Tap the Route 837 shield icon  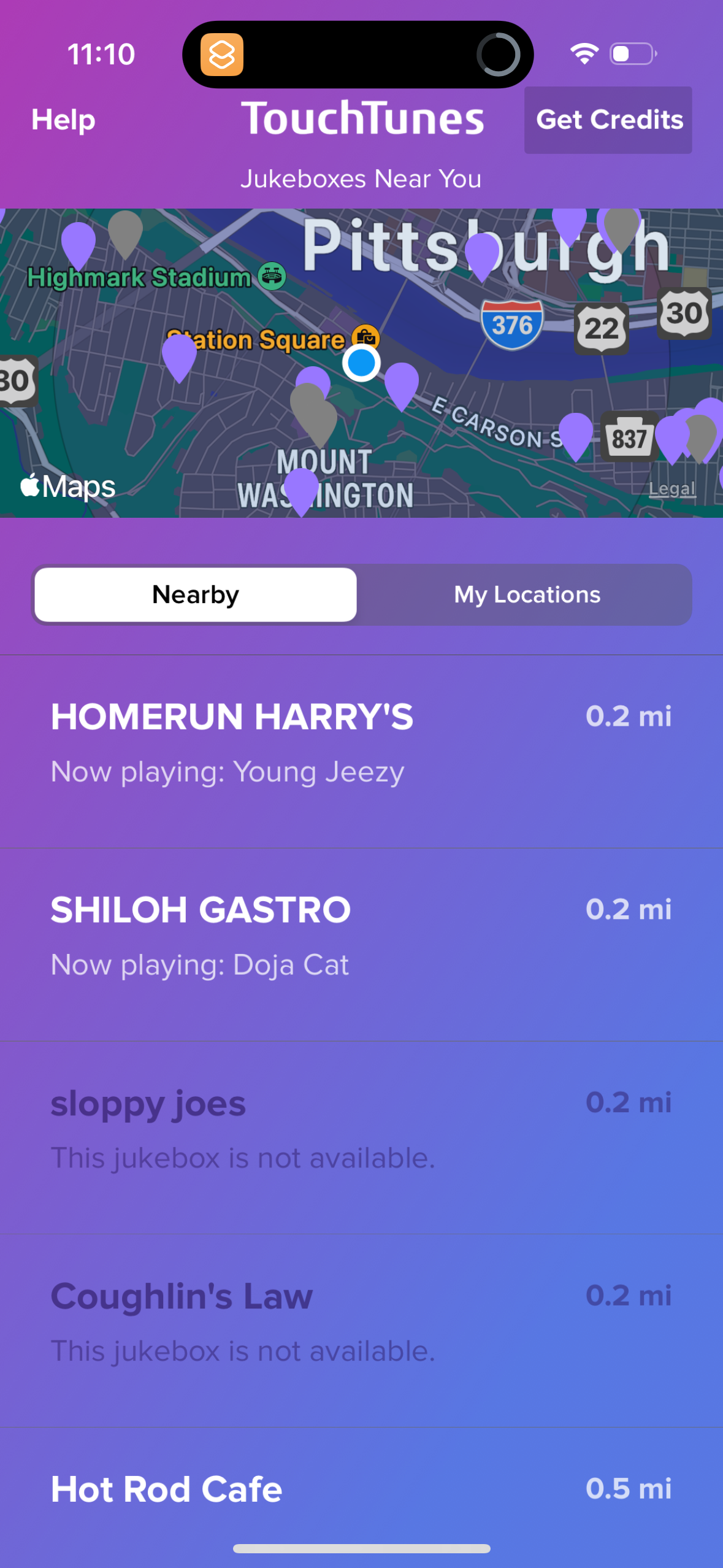click(629, 435)
